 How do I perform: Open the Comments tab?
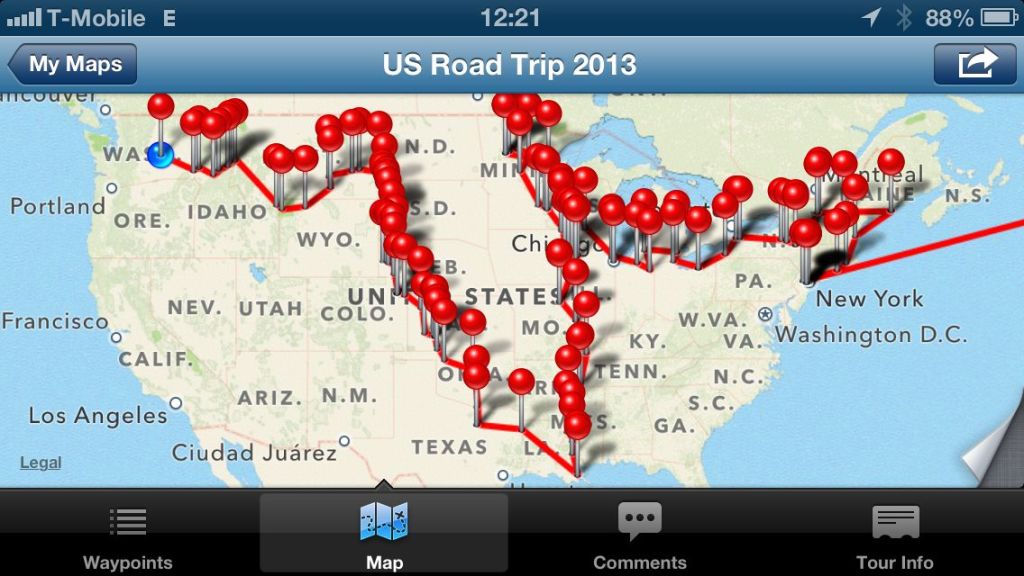[640, 535]
